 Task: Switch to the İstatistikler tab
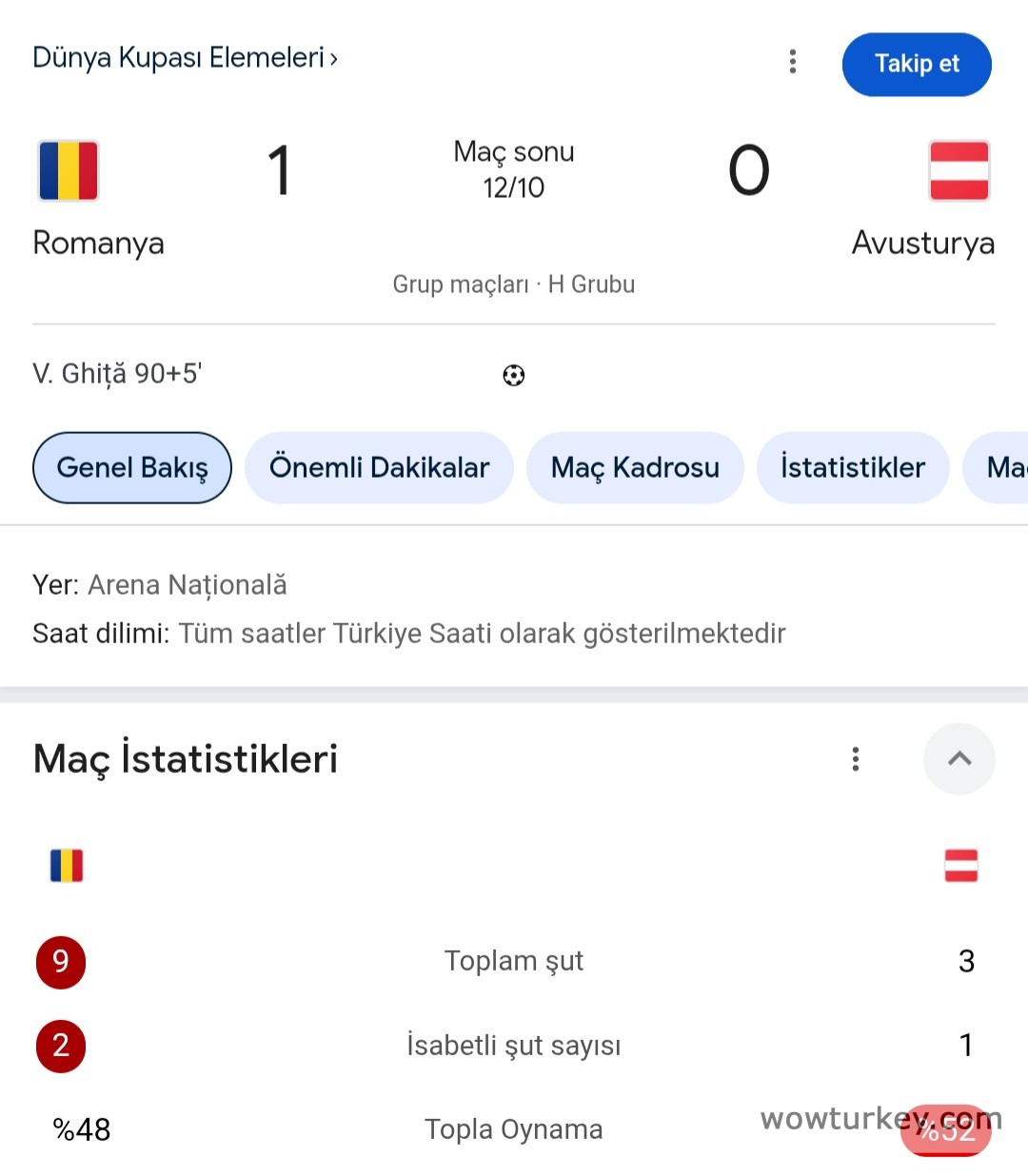point(852,467)
